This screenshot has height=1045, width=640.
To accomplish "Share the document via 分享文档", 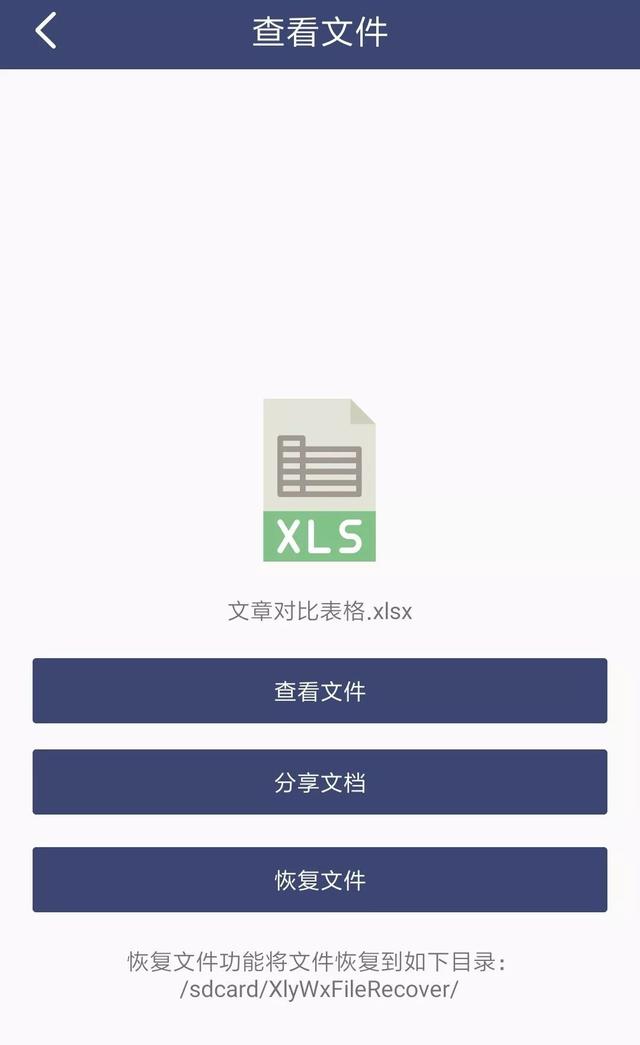I will point(320,782).
